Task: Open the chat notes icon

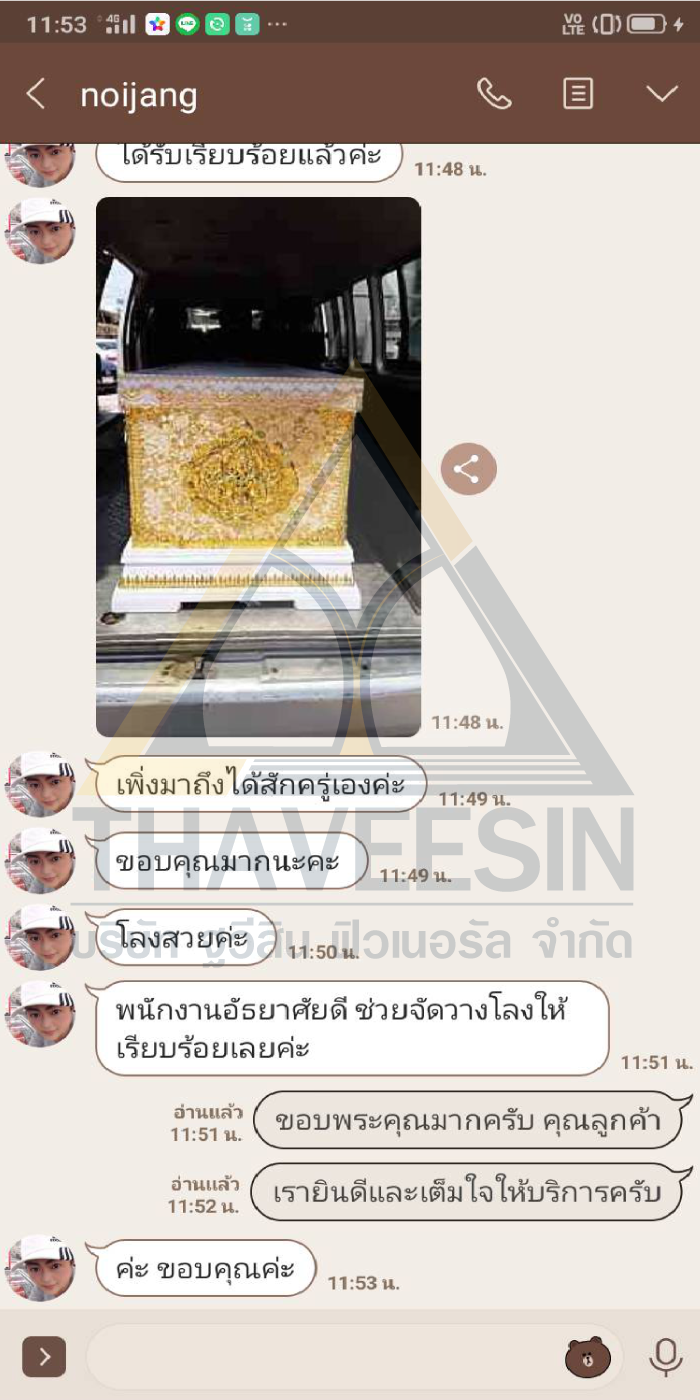Action: (578, 94)
